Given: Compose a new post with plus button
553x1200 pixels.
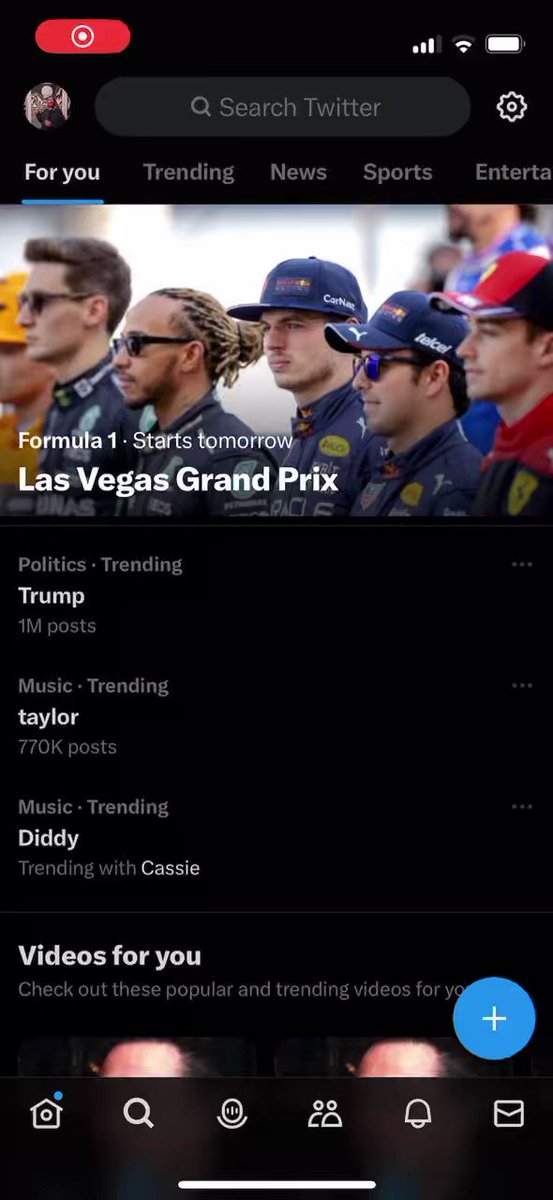Looking at the screenshot, I should point(494,1018).
